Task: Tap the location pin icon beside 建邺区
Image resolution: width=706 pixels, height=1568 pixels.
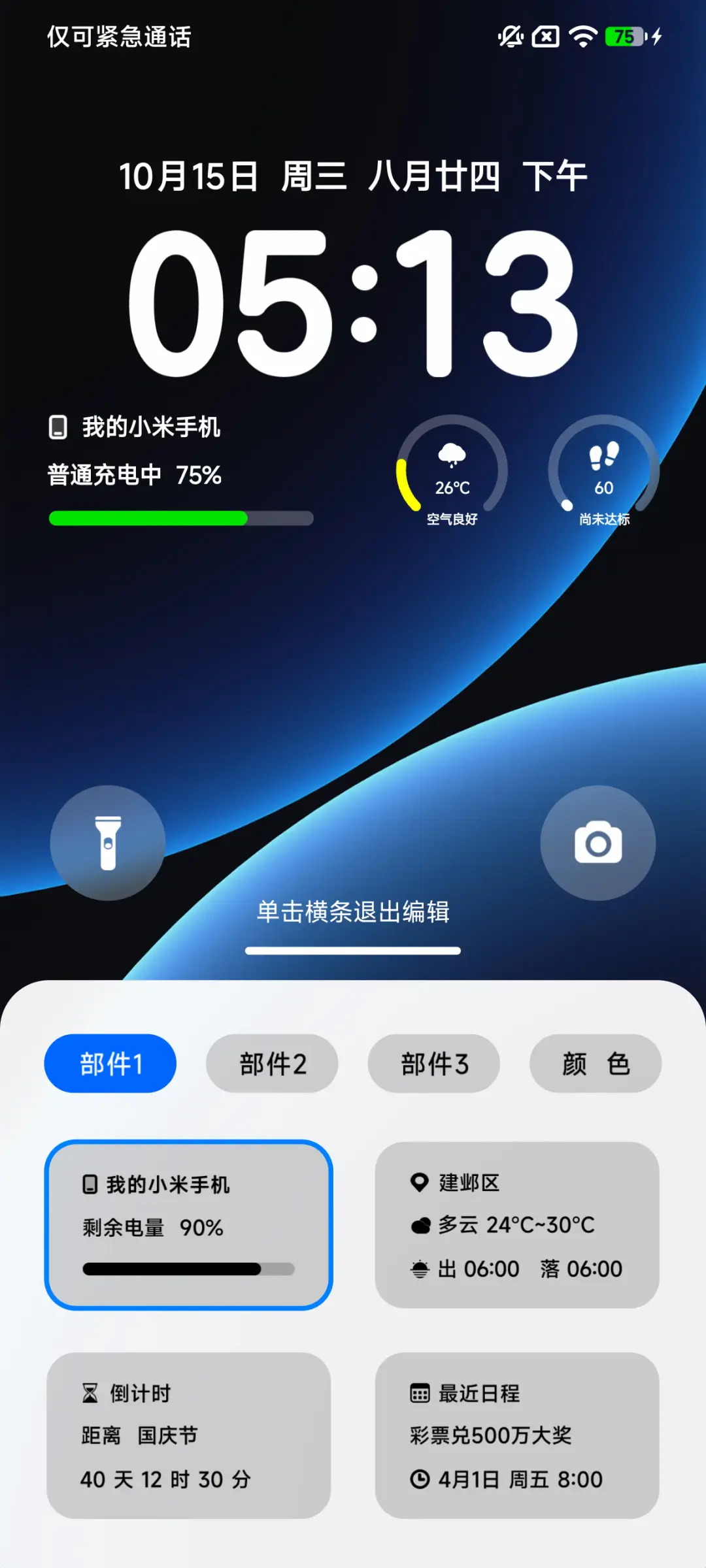Action: click(419, 1183)
